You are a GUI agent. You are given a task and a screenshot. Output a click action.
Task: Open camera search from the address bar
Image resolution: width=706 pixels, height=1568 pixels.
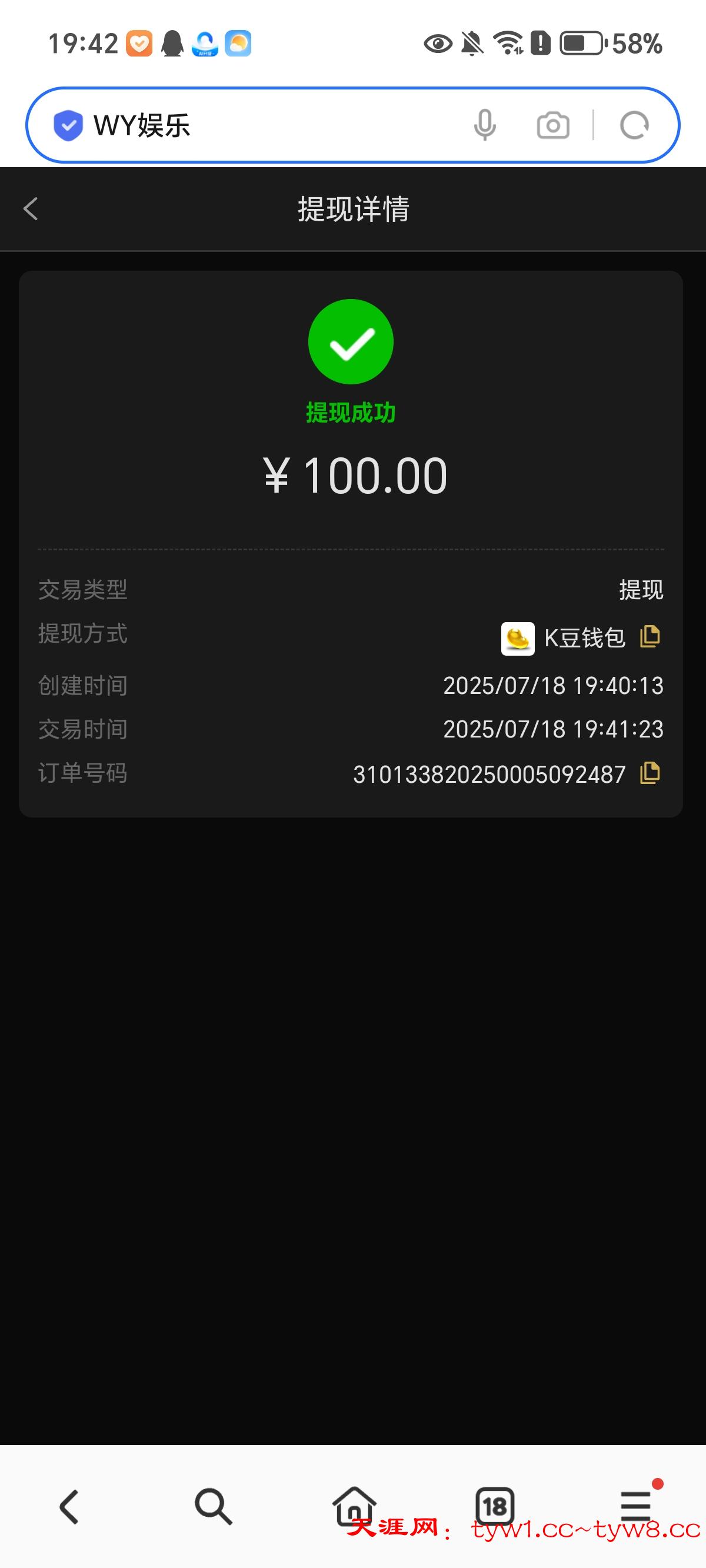coord(551,125)
